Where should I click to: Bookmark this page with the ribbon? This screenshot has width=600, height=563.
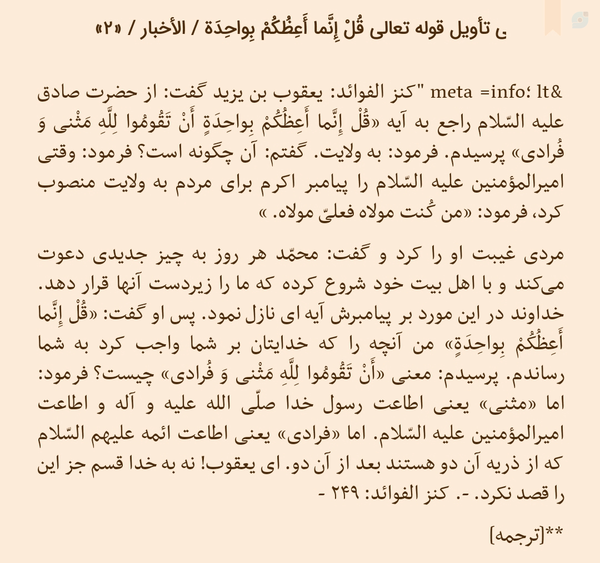pos(553,17)
